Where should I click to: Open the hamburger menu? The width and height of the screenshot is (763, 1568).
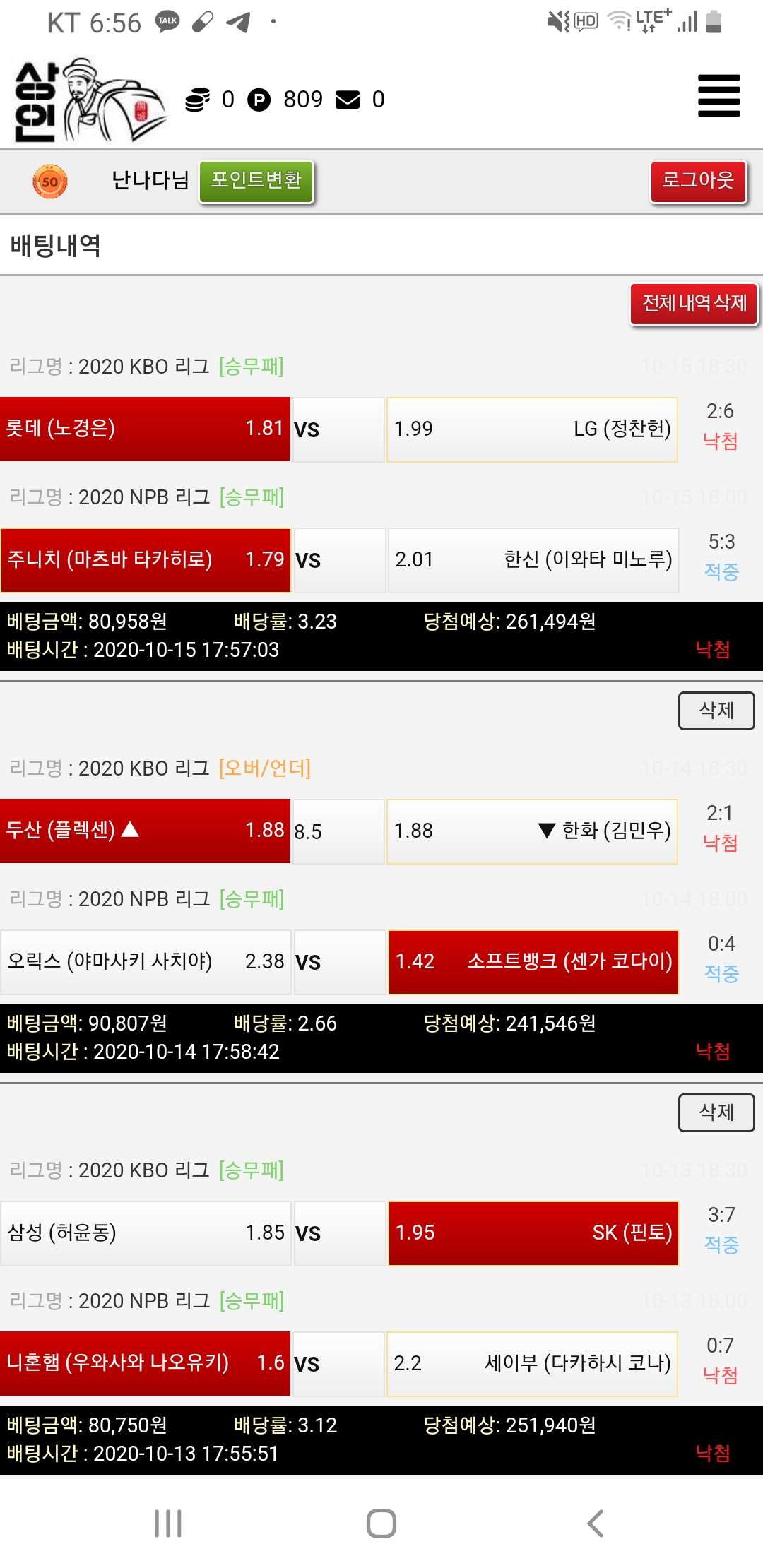click(718, 95)
